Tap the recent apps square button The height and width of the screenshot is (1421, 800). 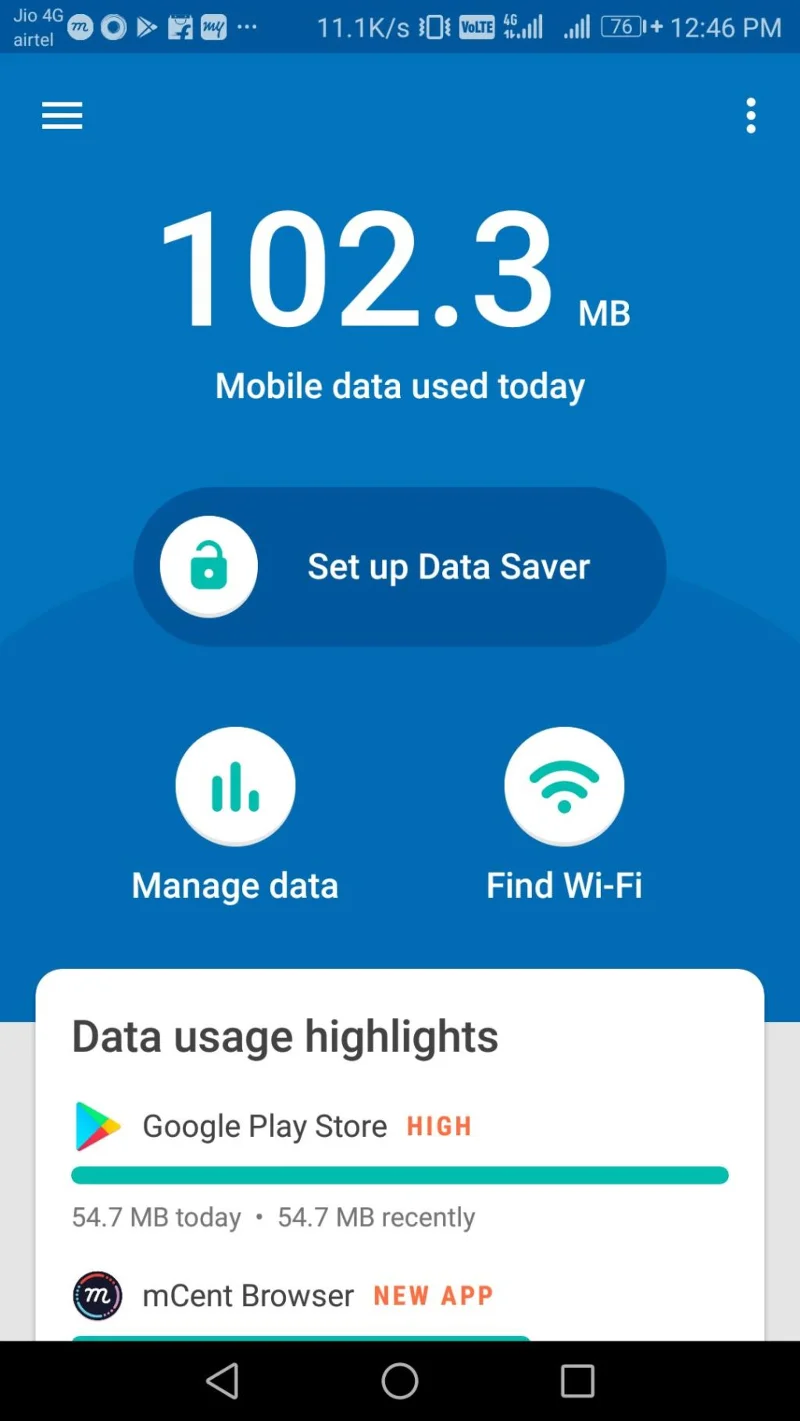click(x=578, y=1381)
